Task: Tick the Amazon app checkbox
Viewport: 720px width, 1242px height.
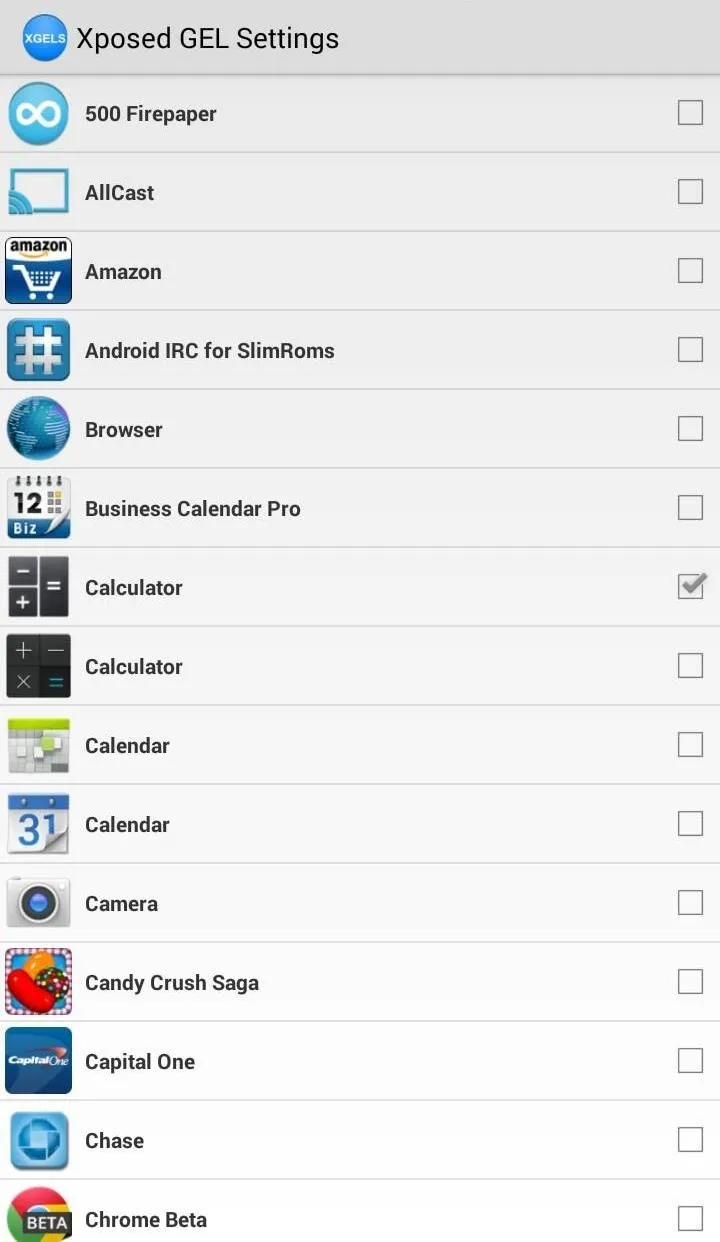Action: click(690, 270)
